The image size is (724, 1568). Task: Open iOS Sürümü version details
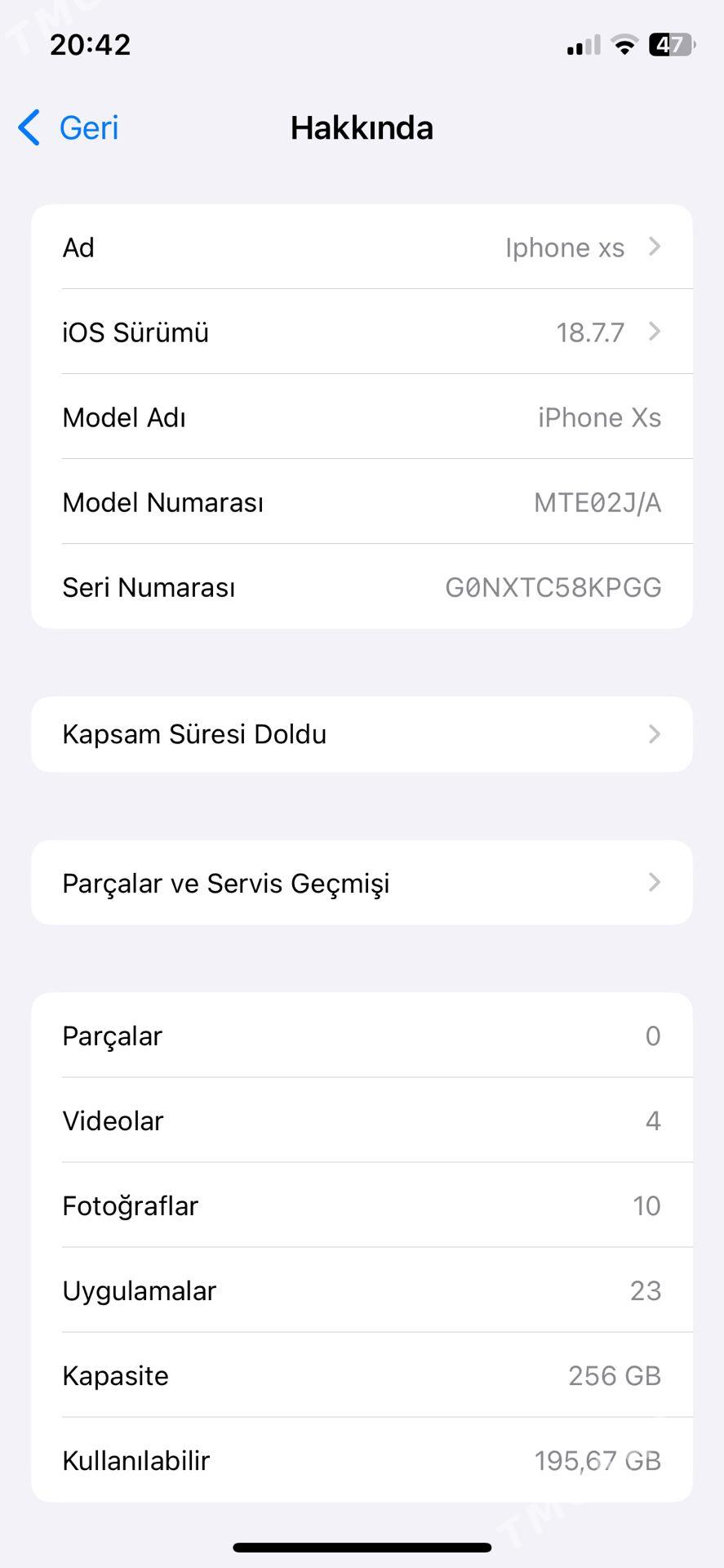click(362, 332)
